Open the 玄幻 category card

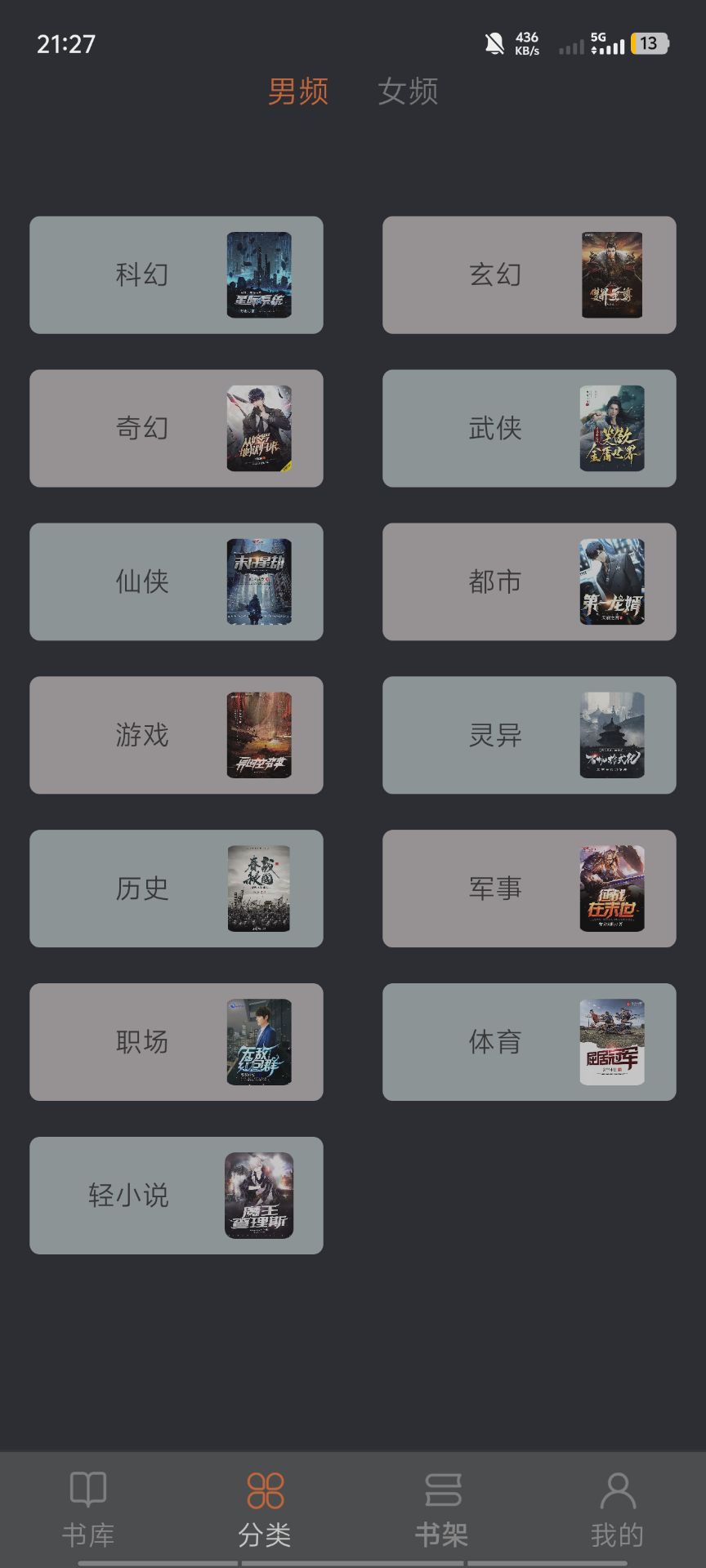[529, 274]
